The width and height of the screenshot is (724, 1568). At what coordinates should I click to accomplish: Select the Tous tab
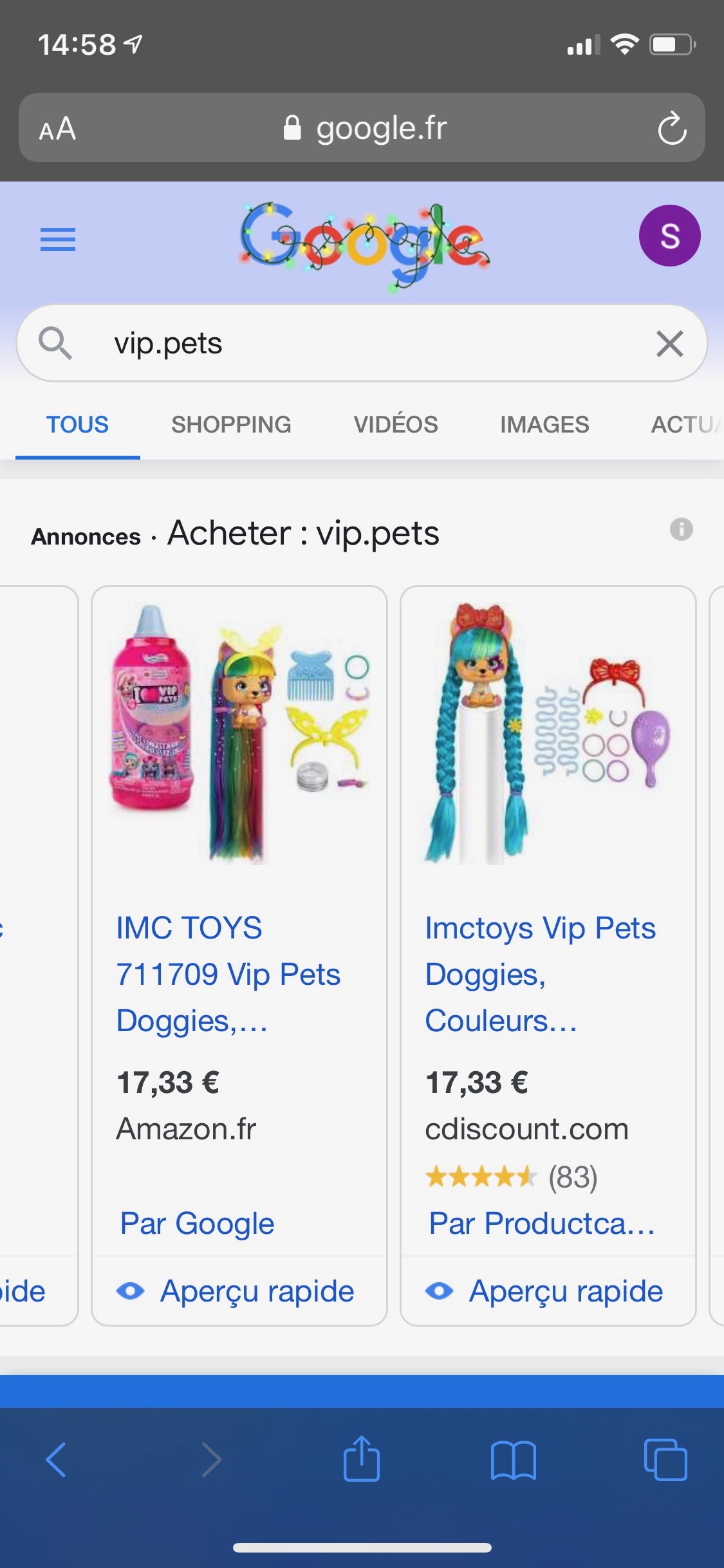(77, 425)
